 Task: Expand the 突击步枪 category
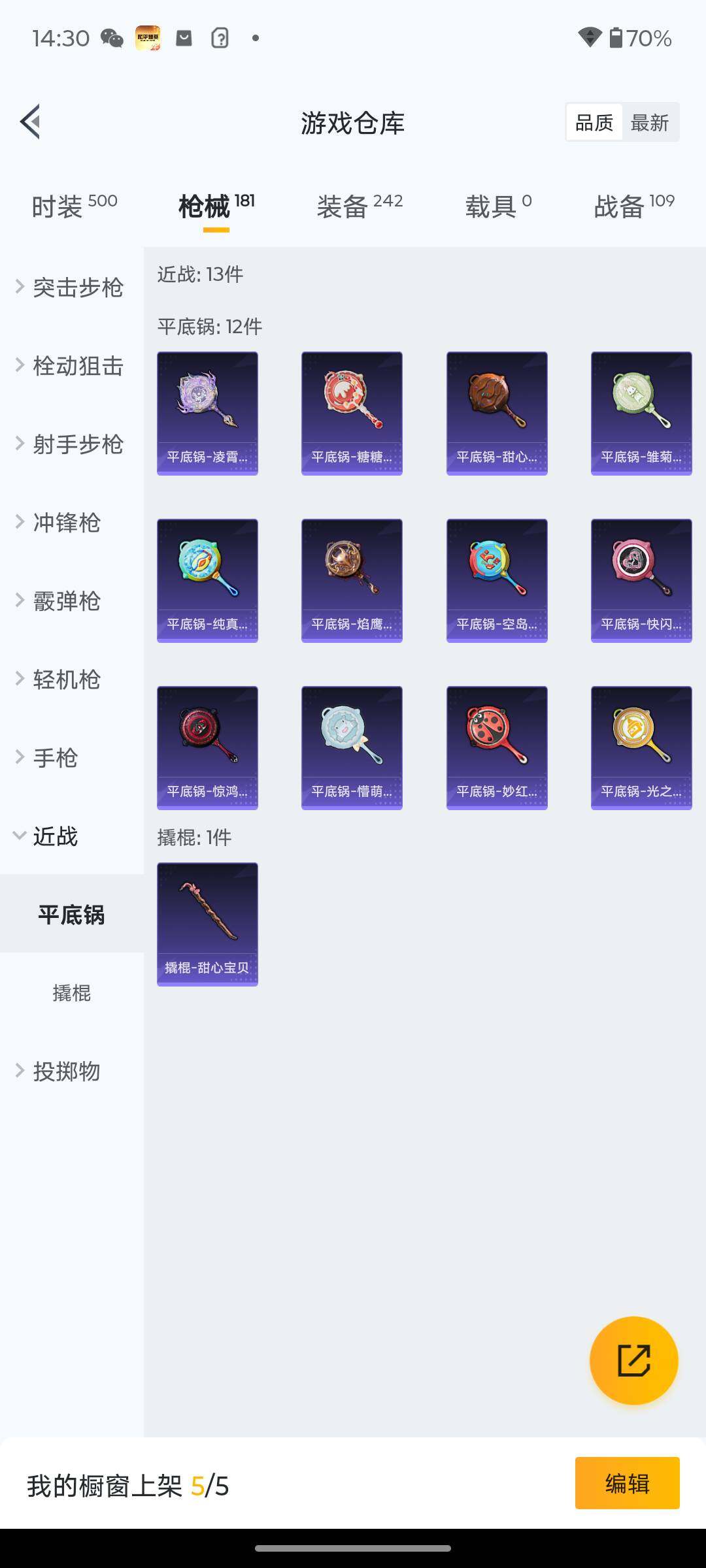coord(71,287)
